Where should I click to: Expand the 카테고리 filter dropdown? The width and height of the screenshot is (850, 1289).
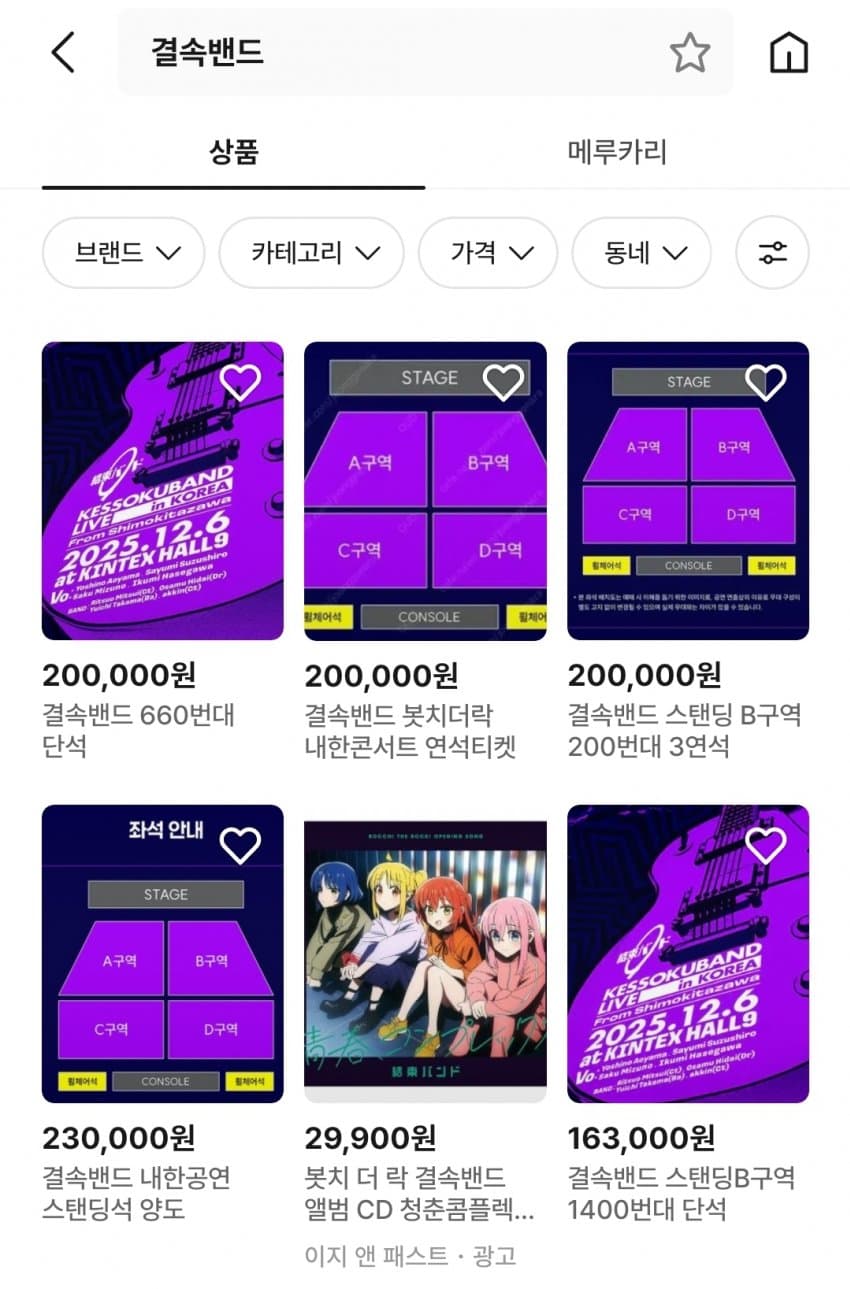coord(312,253)
